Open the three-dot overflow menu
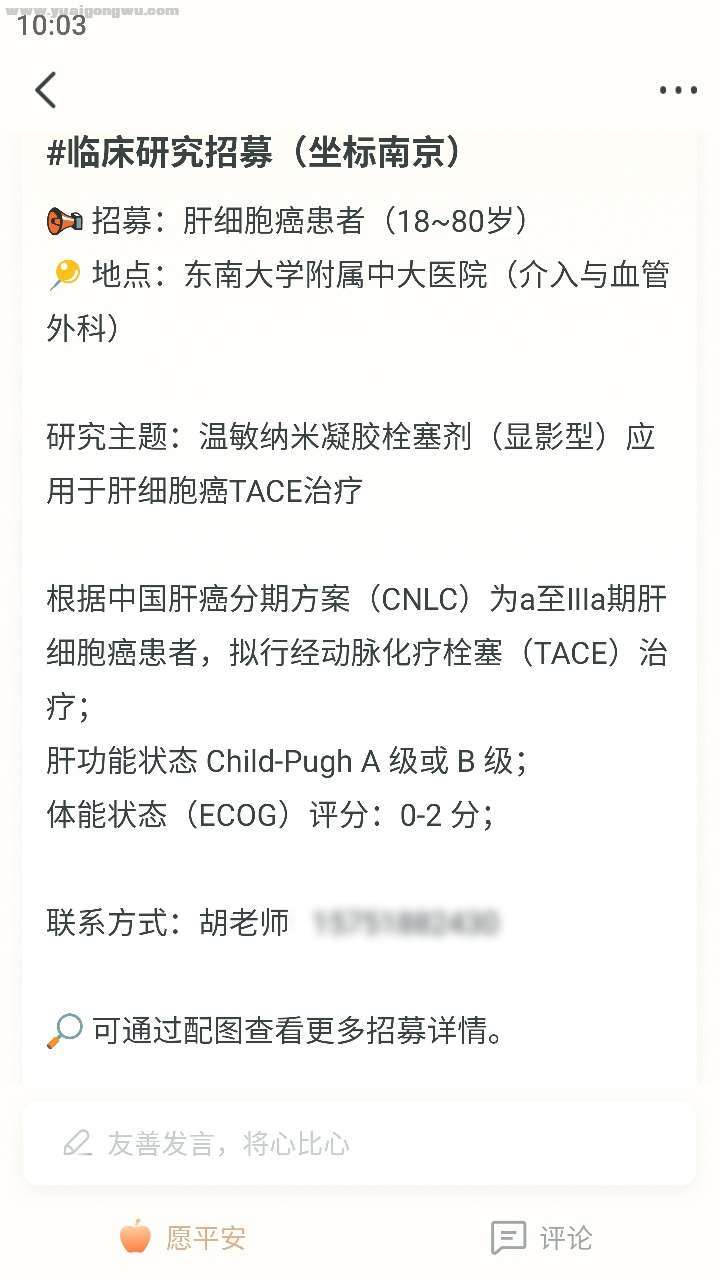The image size is (720, 1280). [x=677, y=90]
